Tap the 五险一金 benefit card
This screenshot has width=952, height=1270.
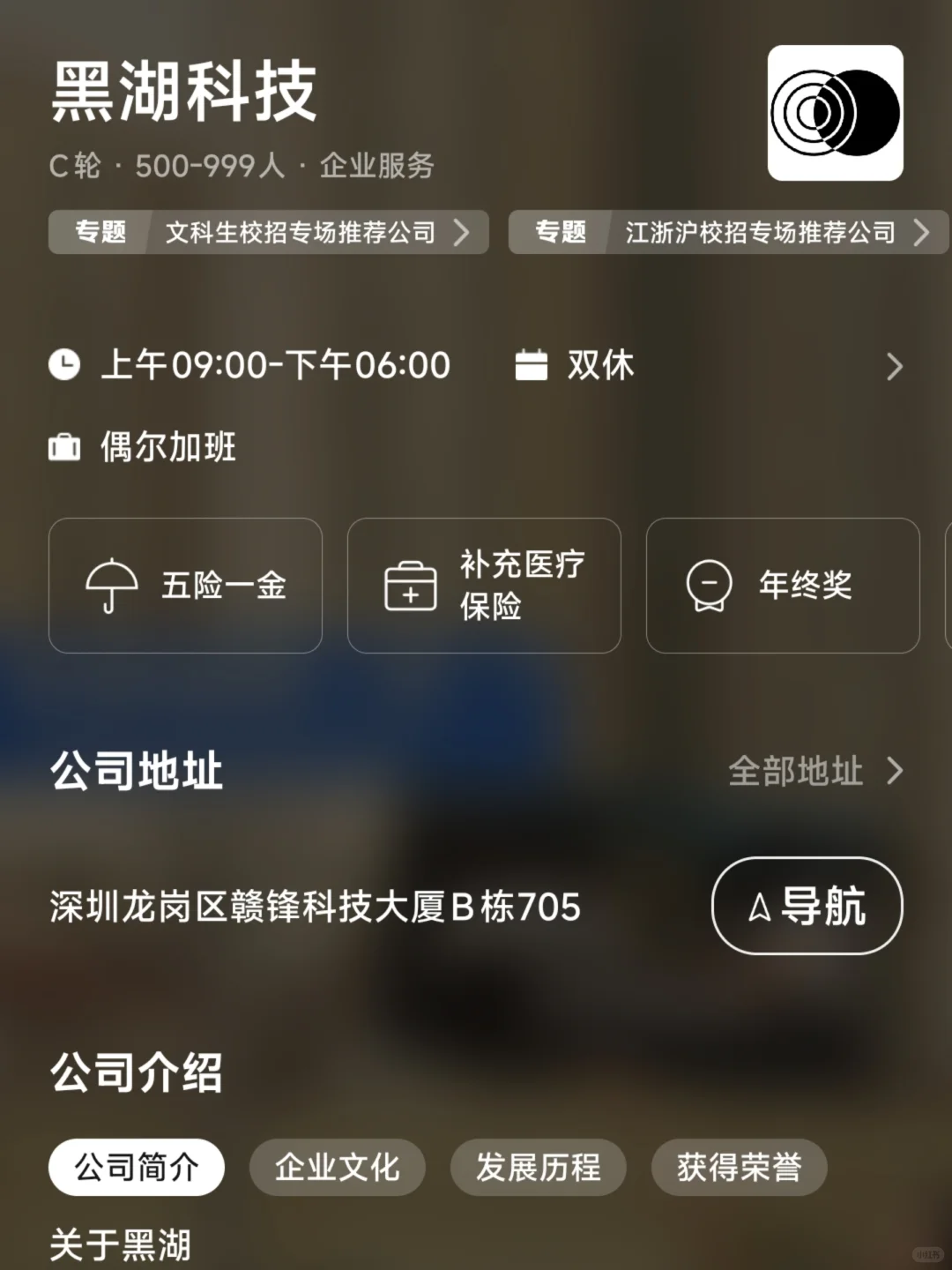pos(185,586)
